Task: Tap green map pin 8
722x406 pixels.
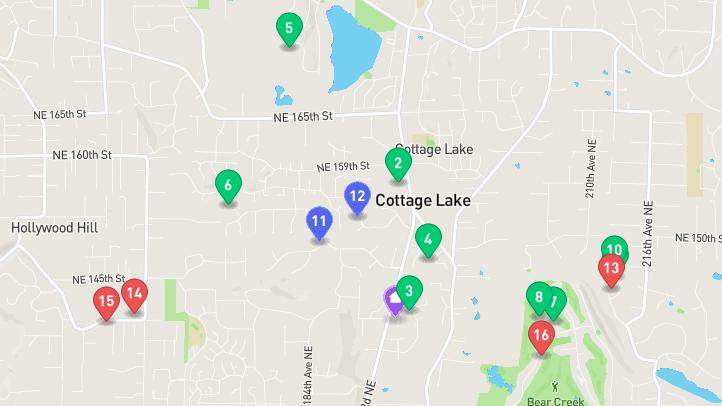Action: [x=537, y=296]
